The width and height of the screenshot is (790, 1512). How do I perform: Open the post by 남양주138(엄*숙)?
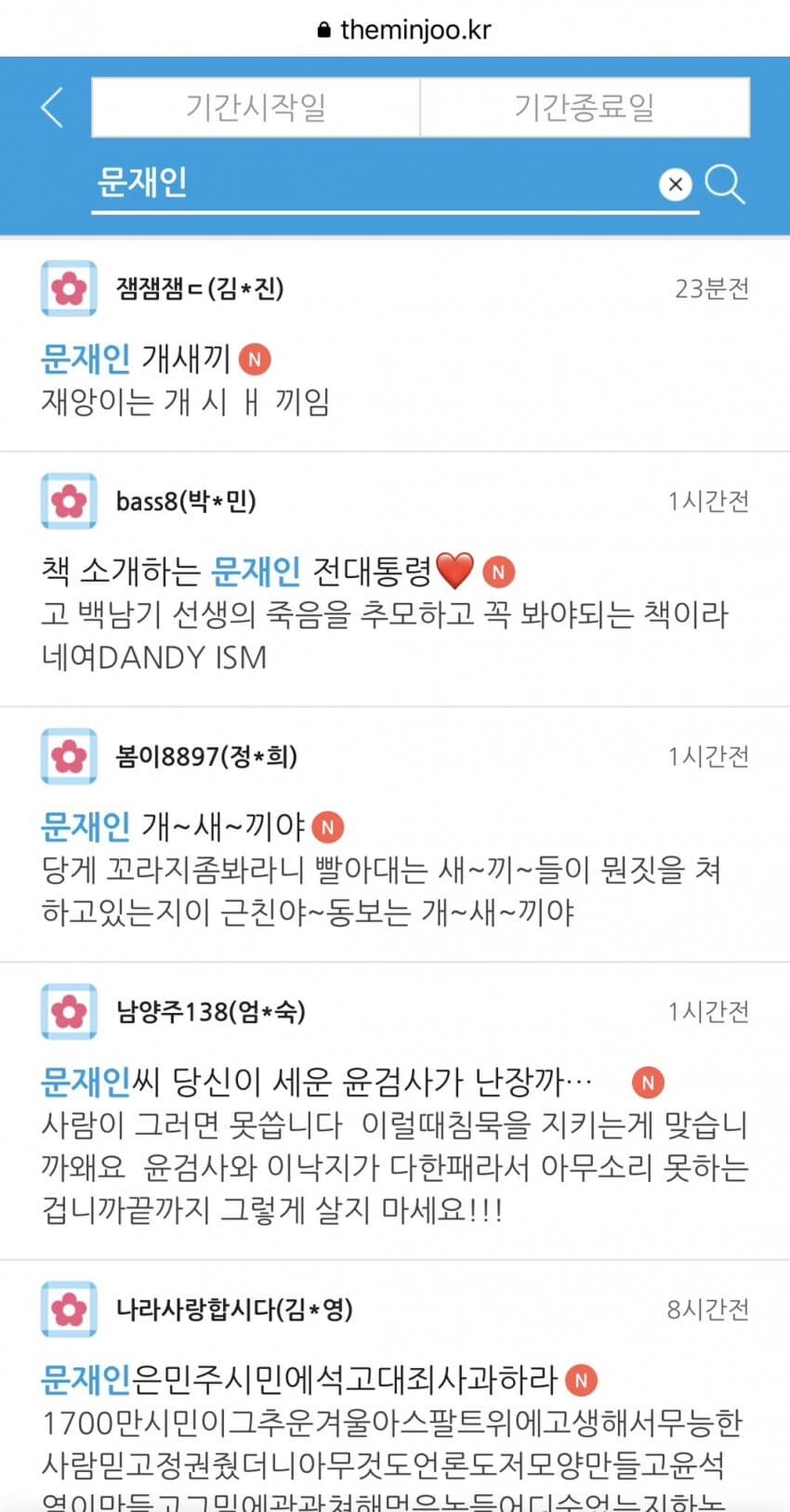pos(316,1082)
